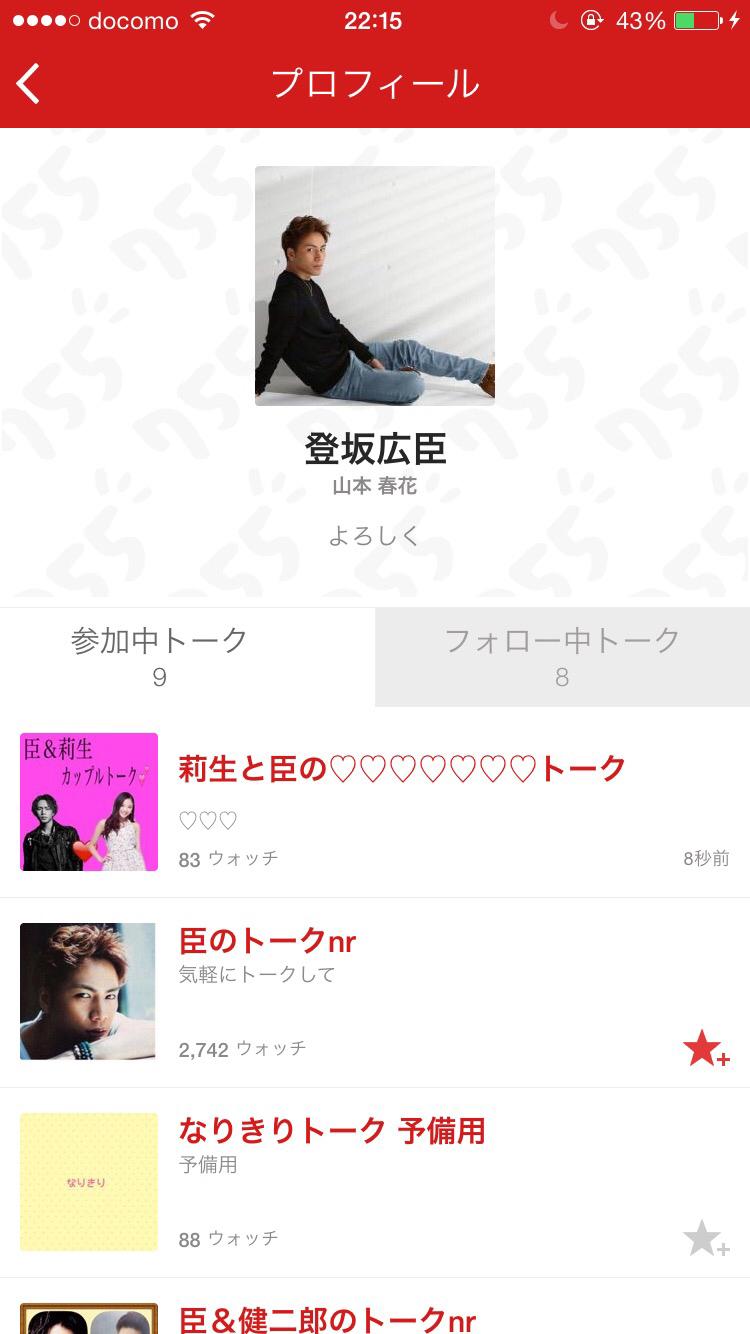
Task: Tap the back arrow to leave the profile
Action: 27,84
